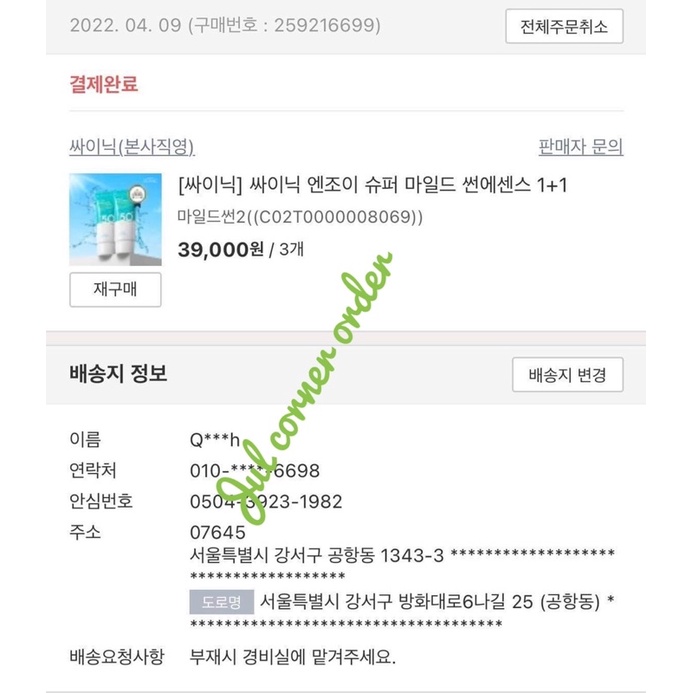693x693 pixels.
Task: Open the 싸이닉 sun essence product image
Action: coord(115,220)
